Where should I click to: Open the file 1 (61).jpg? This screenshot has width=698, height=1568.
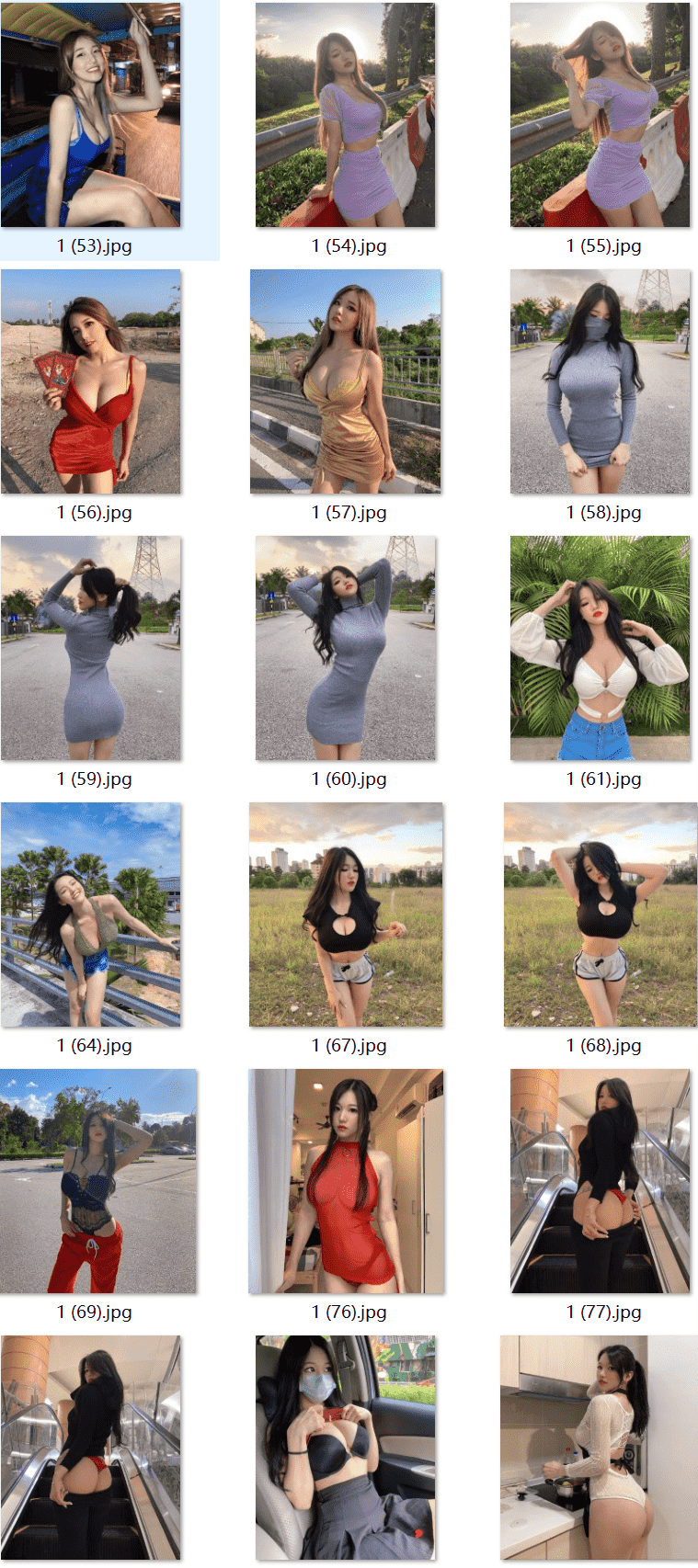601,648
